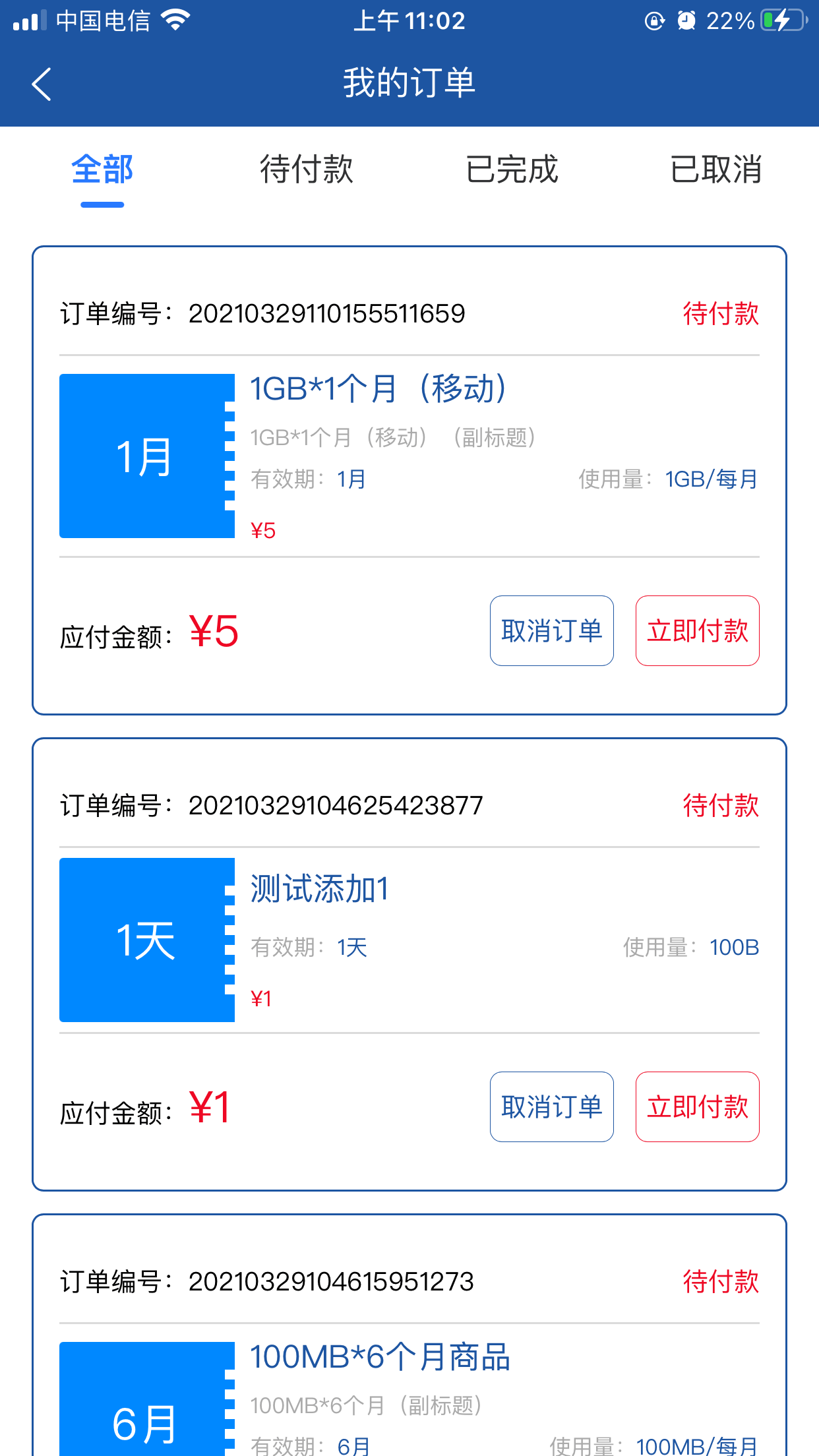Cancel the 1GB*1个月（移动） order

tap(551, 631)
